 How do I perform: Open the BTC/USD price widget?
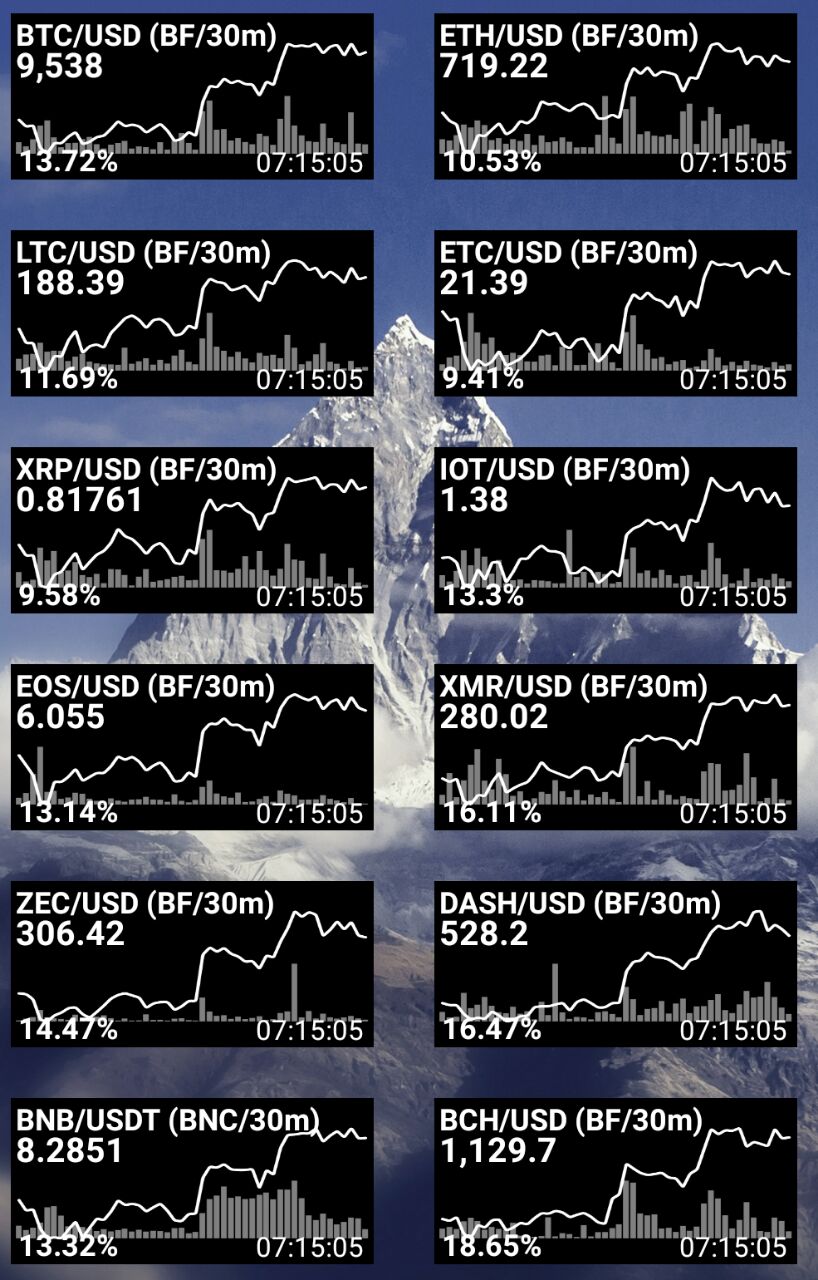pos(192,97)
